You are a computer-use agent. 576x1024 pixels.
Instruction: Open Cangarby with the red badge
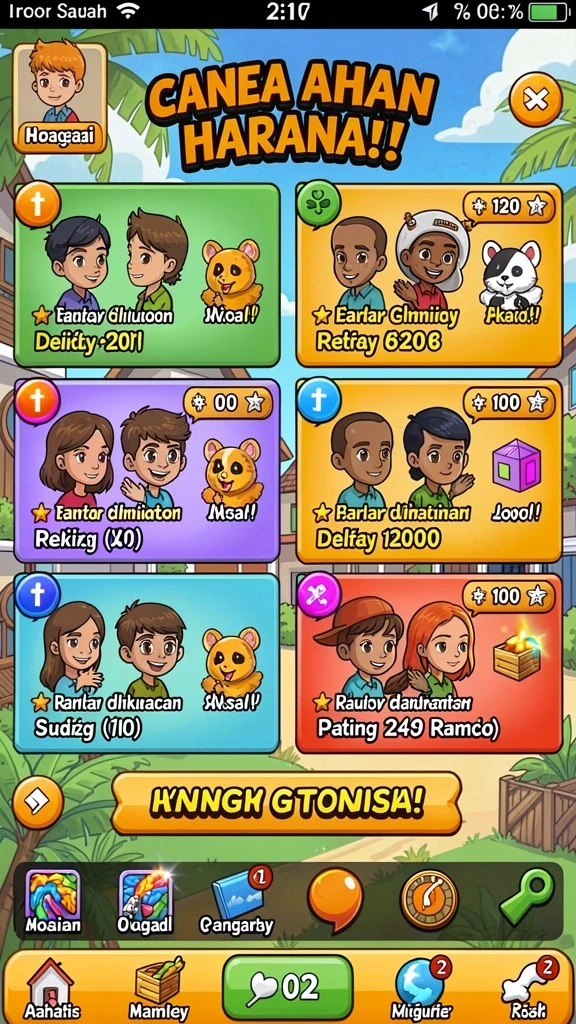[236, 901]
